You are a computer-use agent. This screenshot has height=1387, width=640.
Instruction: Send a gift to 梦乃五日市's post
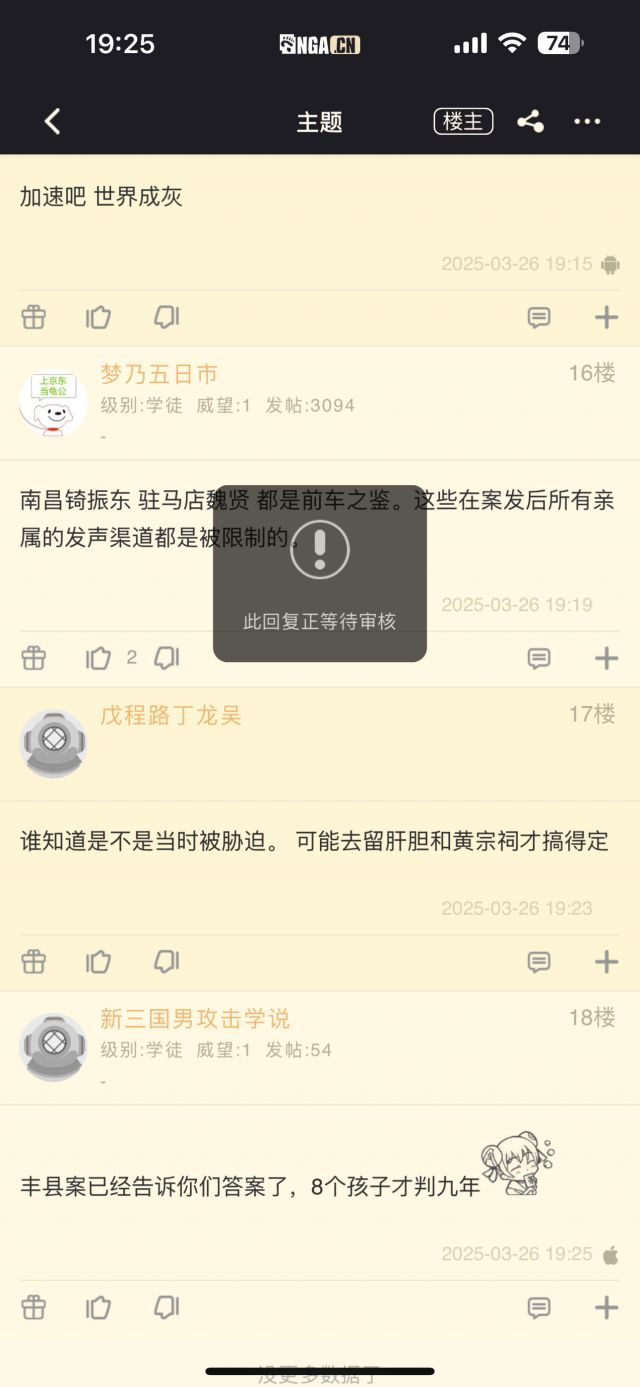[34, 658]
